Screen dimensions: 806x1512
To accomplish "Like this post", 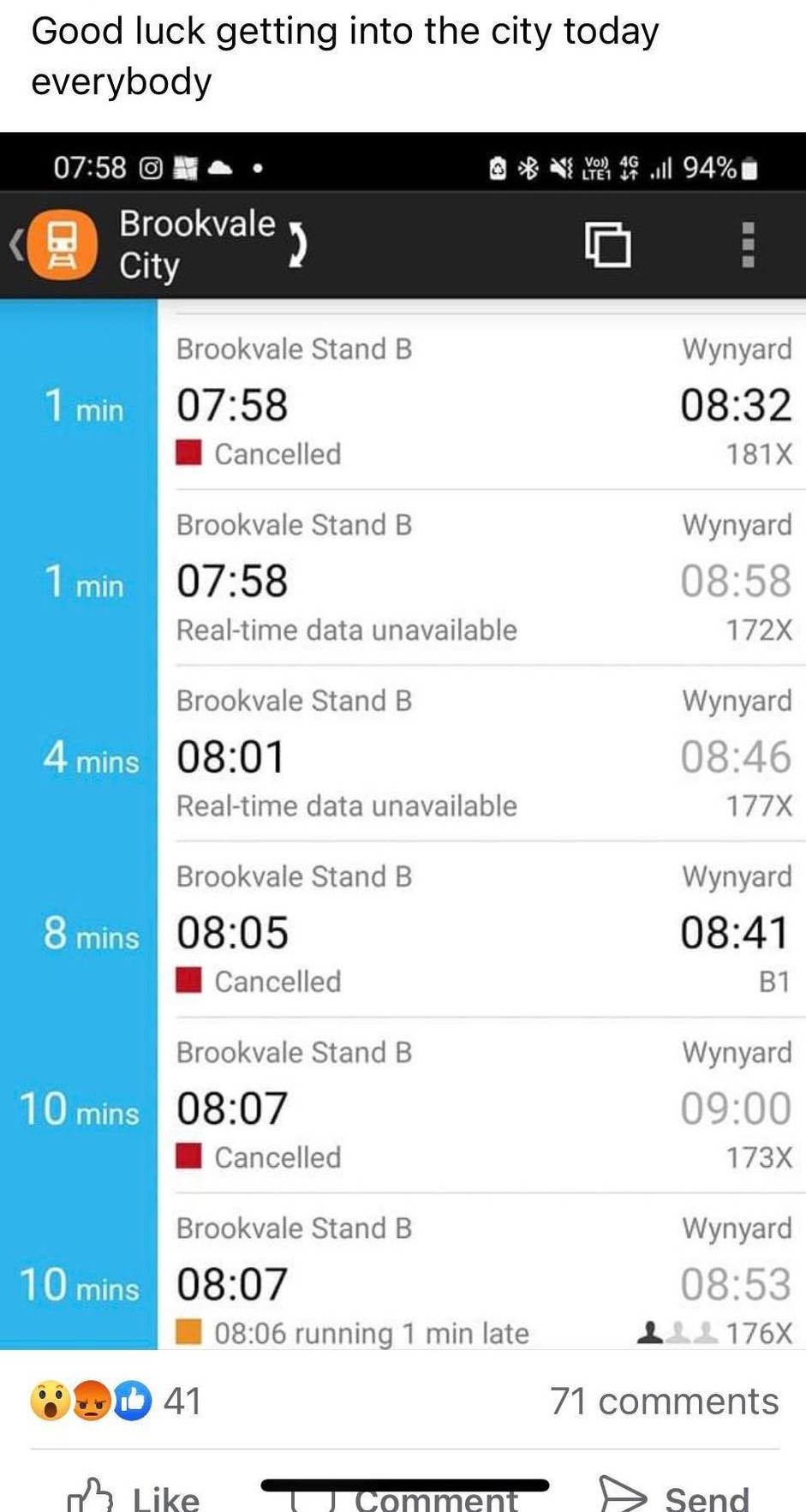I will click(x=134, y=1496).
